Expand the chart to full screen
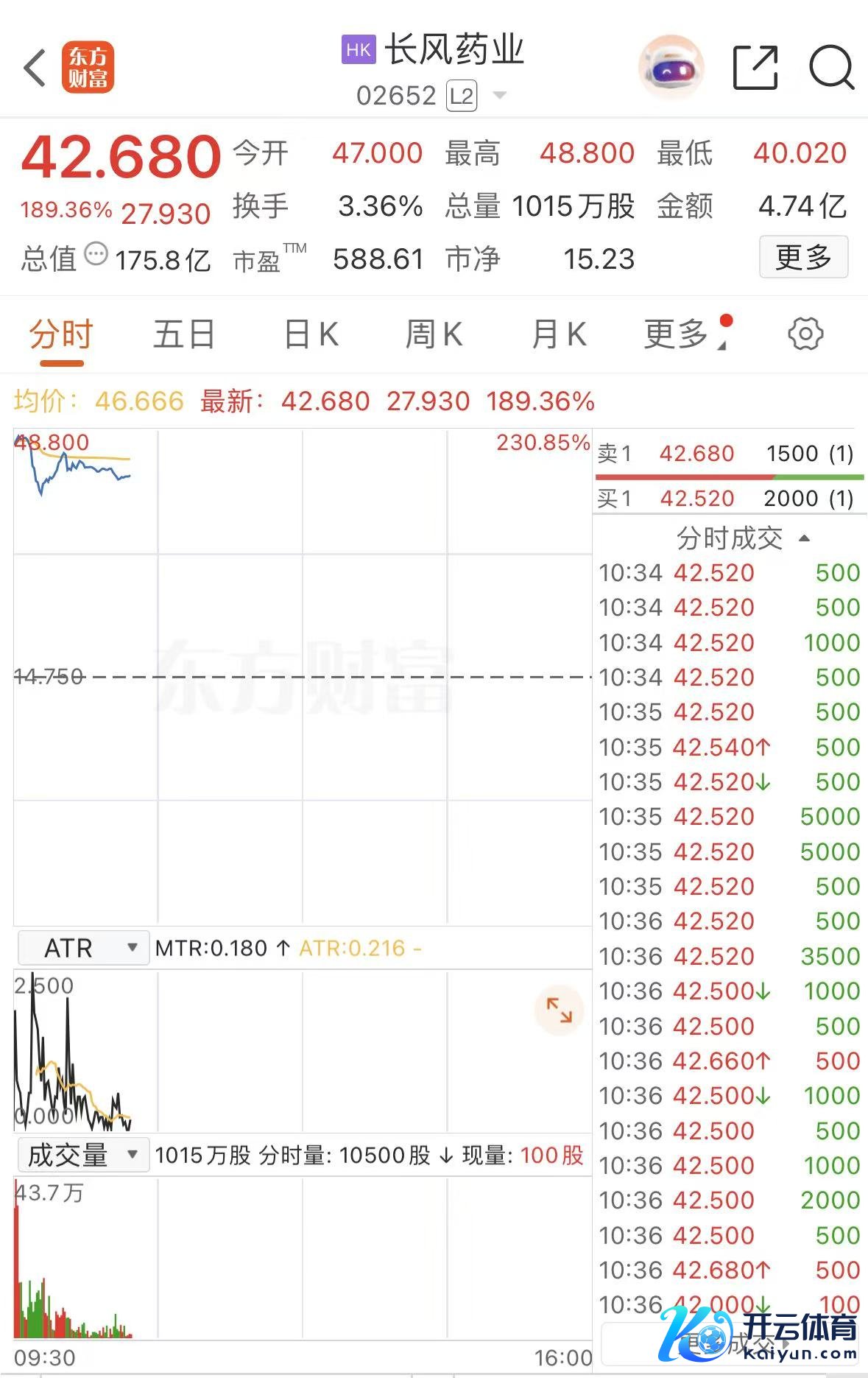The width and height of the screenshot is (868, 1378). tap(559, 1010)
